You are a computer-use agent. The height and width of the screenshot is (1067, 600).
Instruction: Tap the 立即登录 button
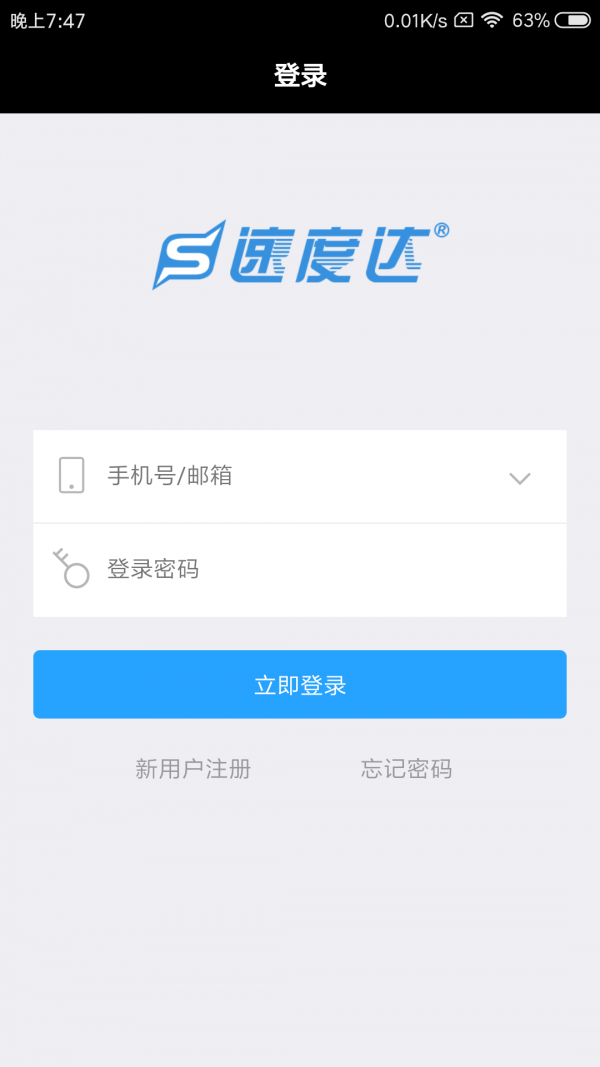point(299,684)
